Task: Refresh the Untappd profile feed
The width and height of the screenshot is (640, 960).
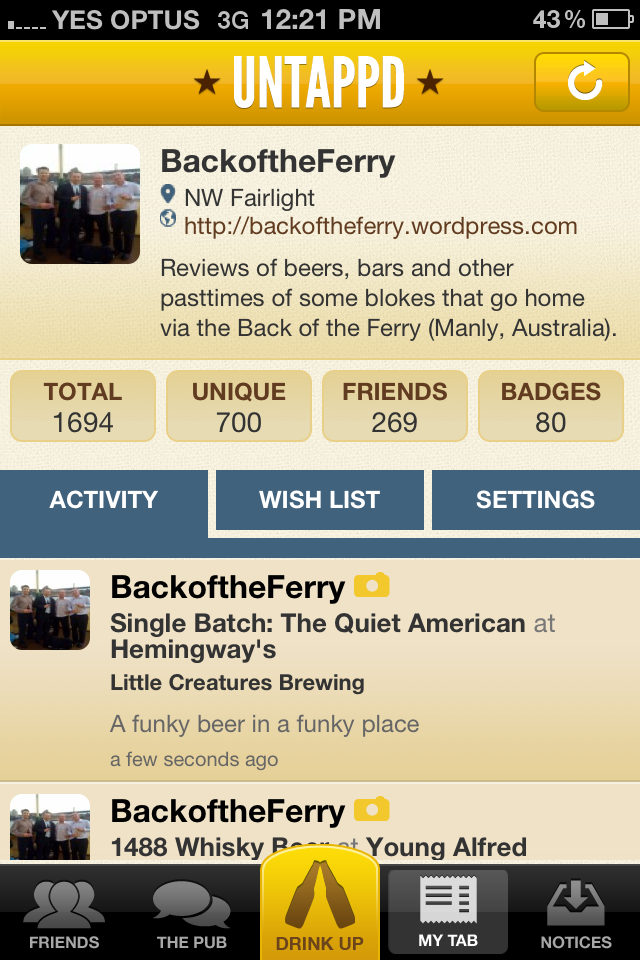Action: coord(584,82)
